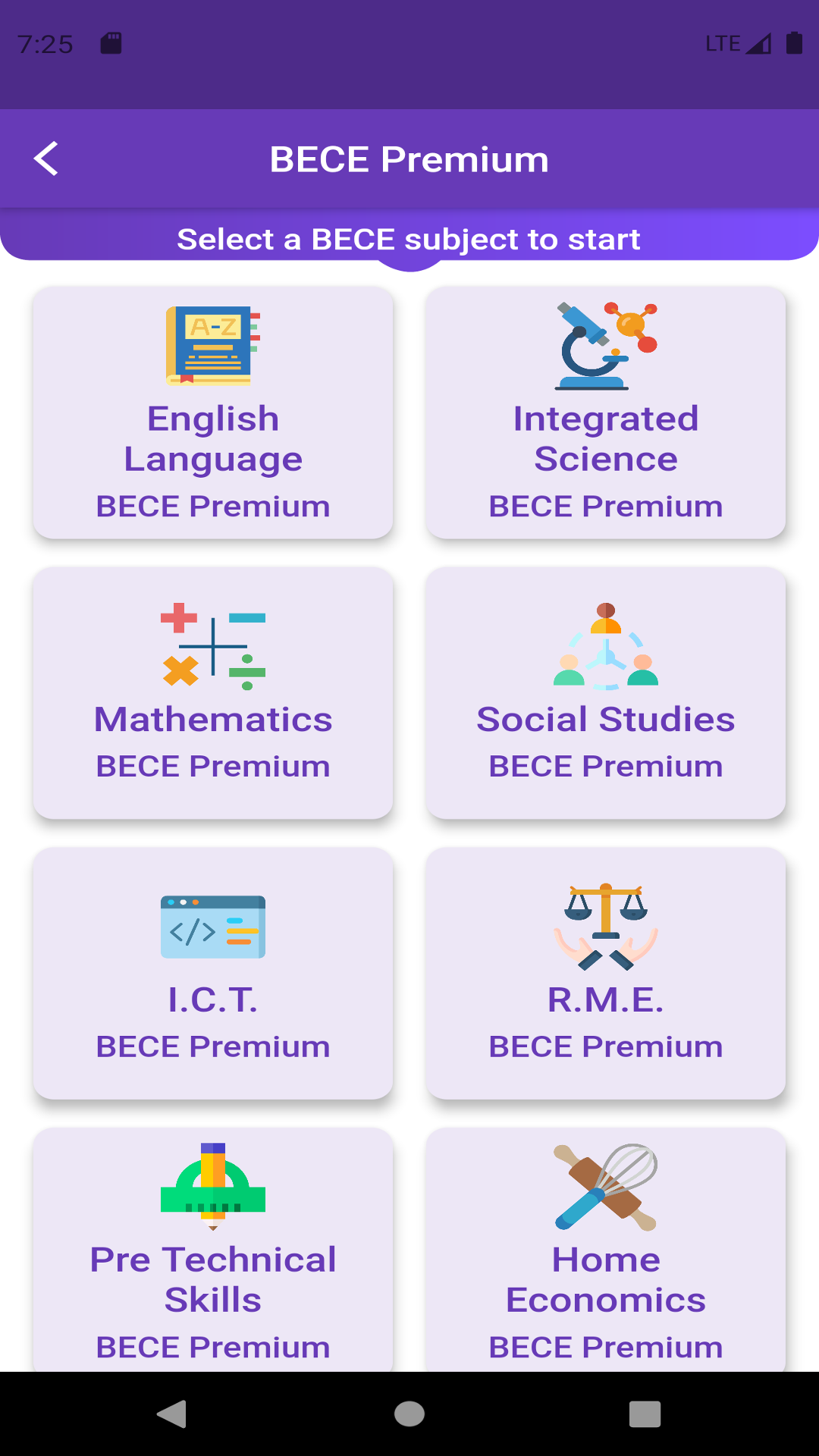Screen dimensions: 819x1456
Task: Select the I.C.T. subject card
Action: click(x=212, y=976)
